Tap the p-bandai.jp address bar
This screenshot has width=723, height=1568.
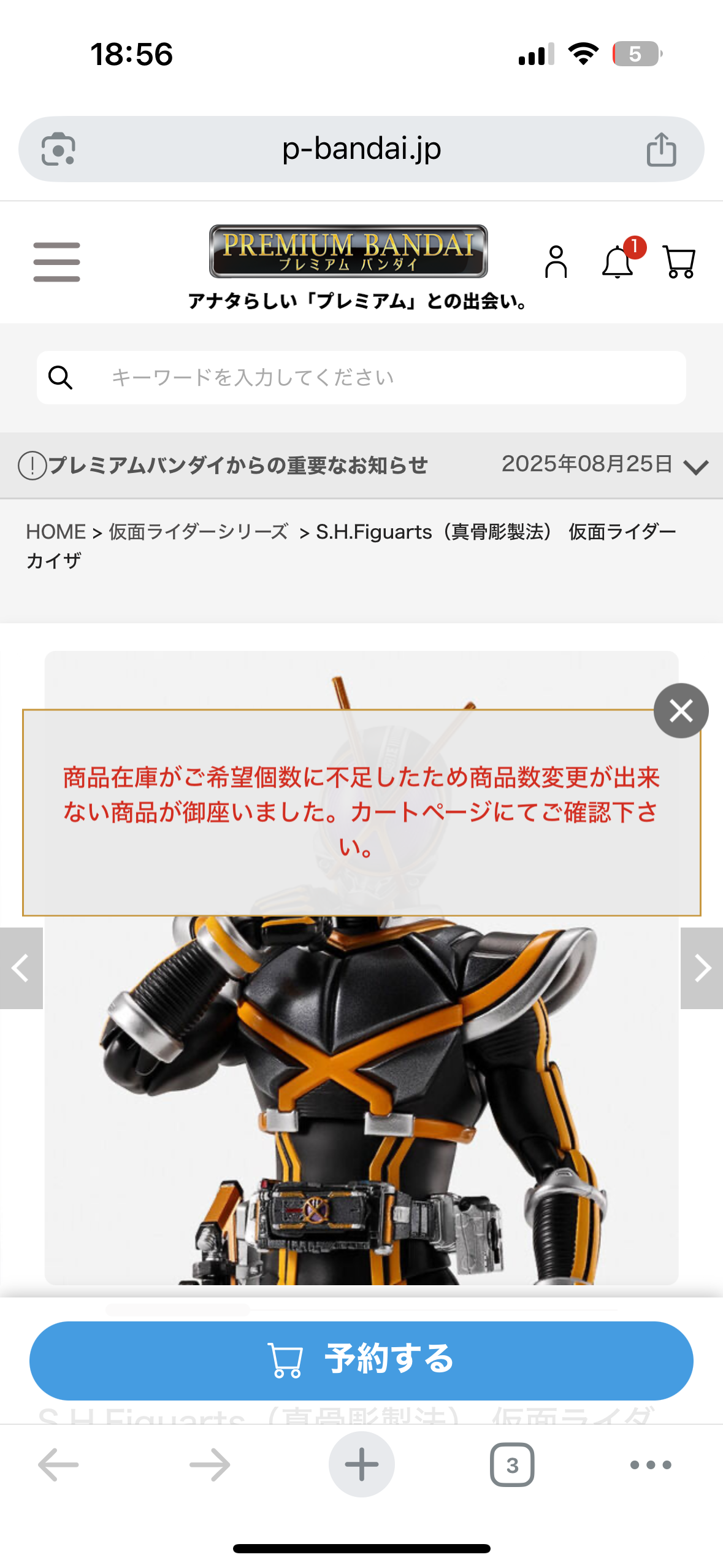pos(361,148)
